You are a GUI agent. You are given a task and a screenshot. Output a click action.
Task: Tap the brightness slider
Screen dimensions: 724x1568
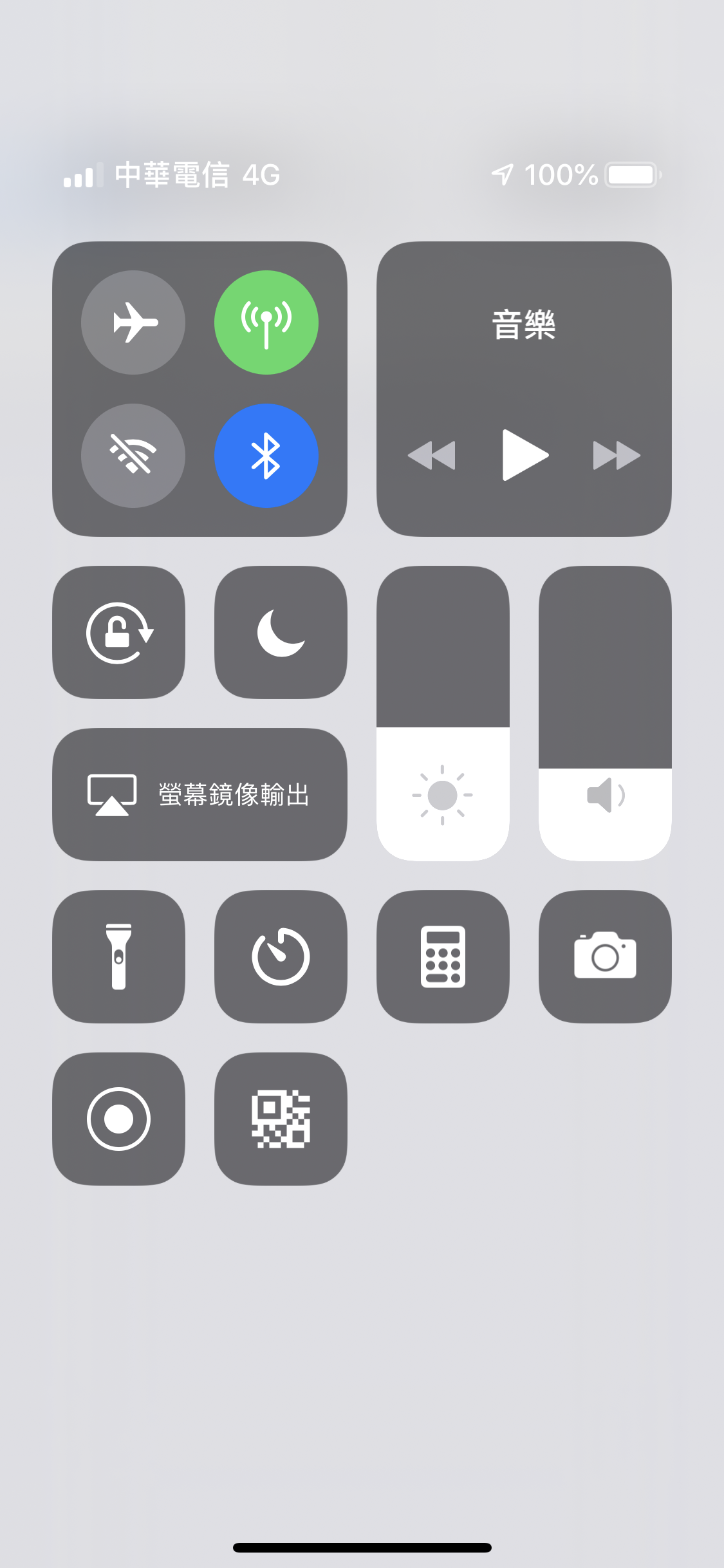coord(443,714)
